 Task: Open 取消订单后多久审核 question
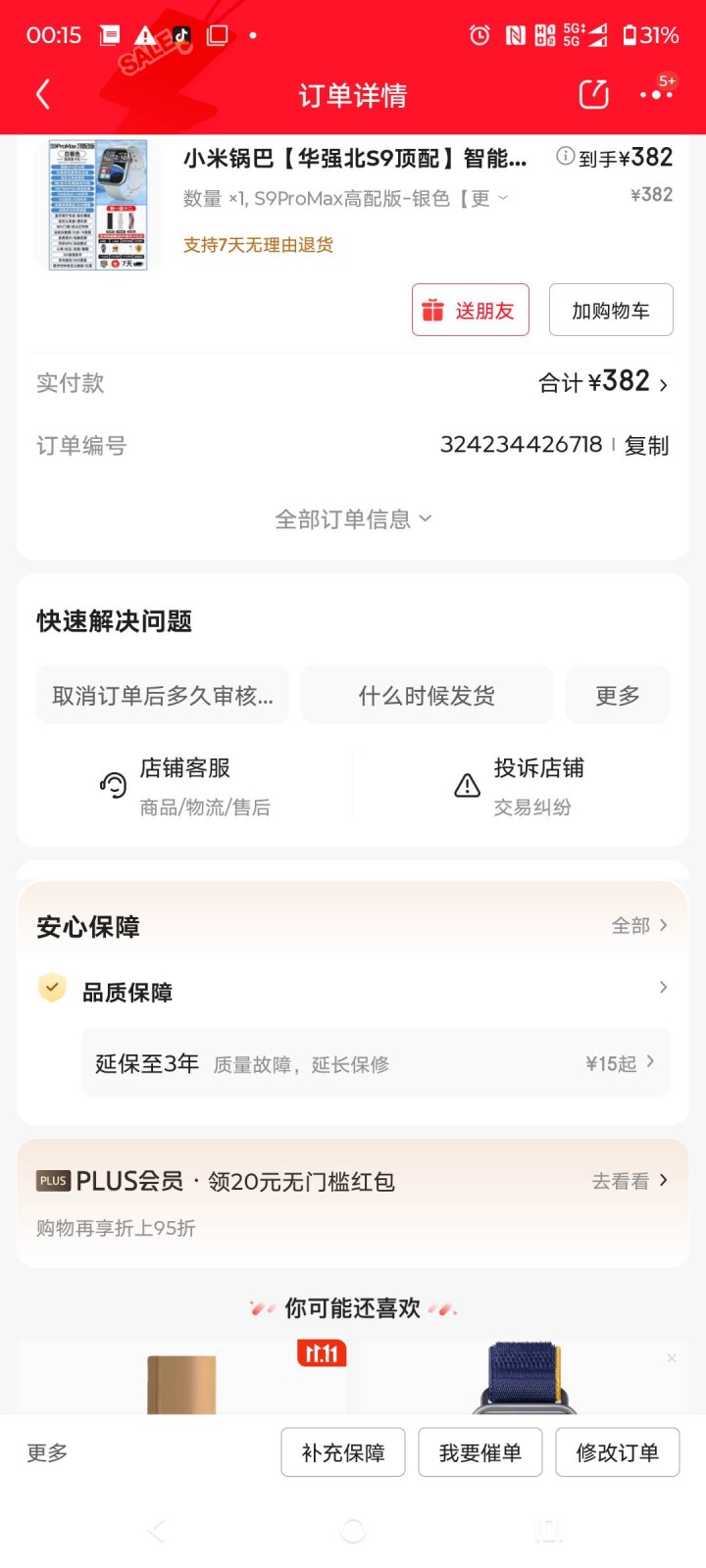(163, 696)
